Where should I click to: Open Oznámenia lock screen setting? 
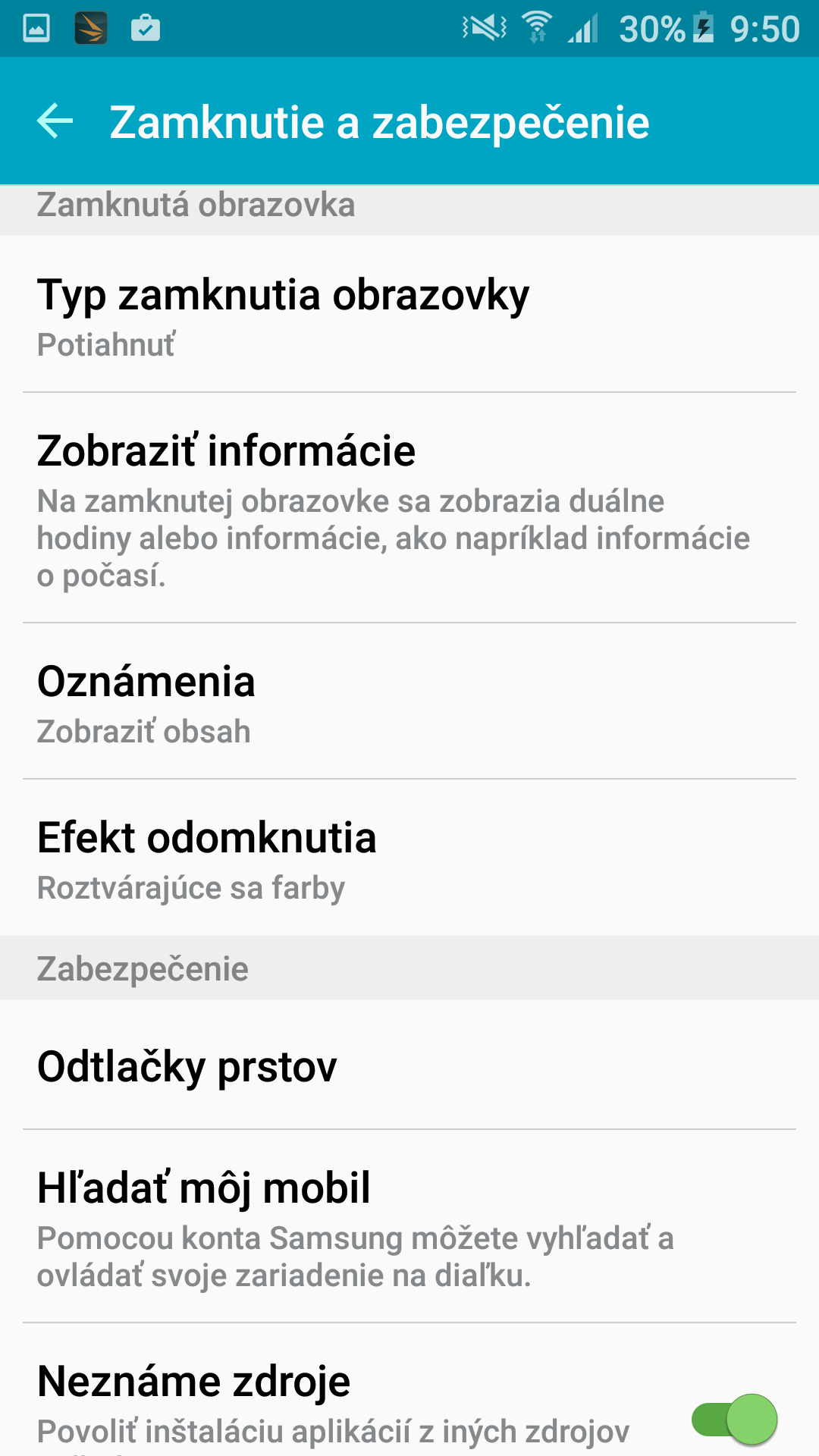pos(409,701)
